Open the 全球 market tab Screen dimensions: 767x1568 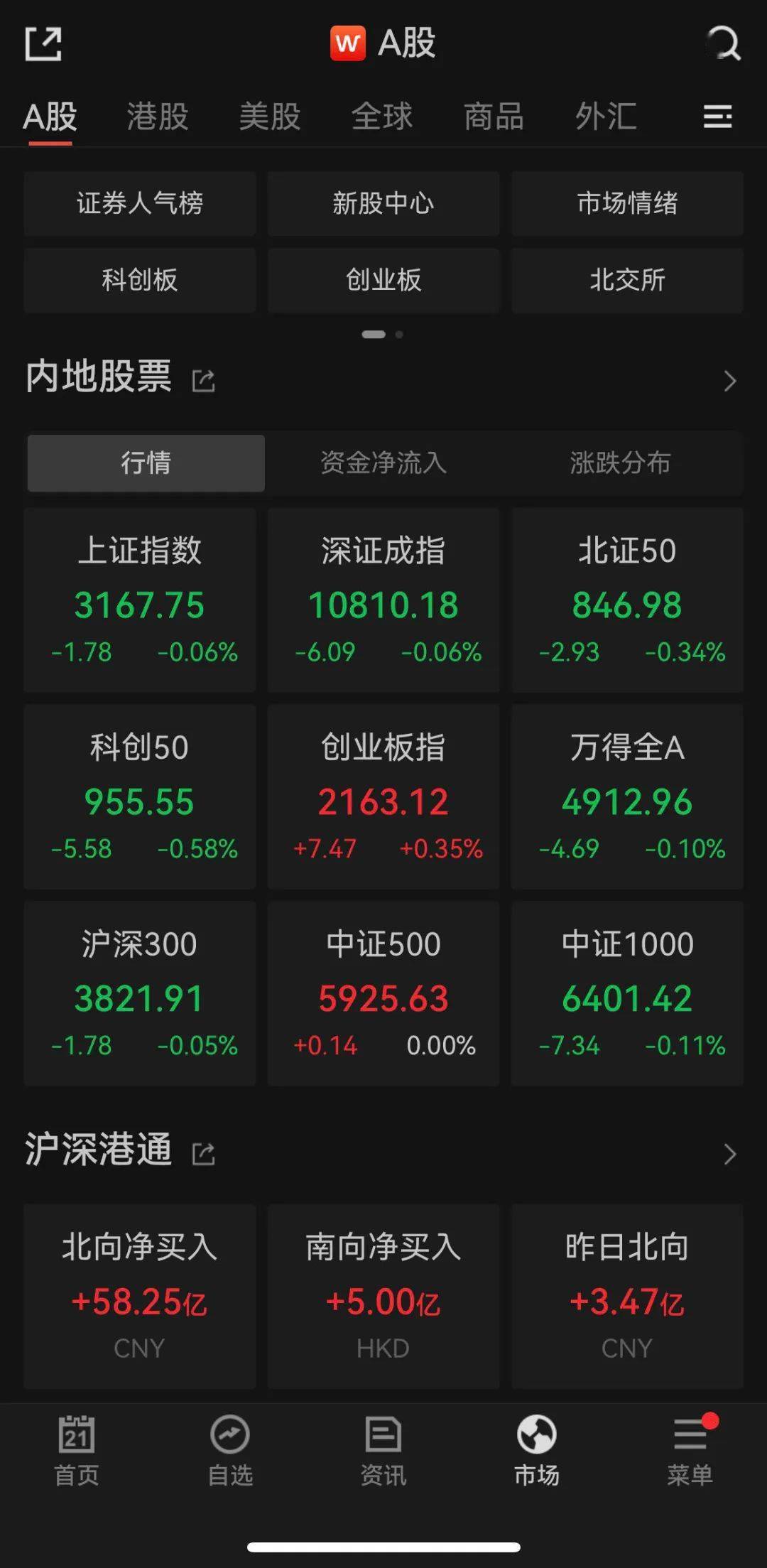382,117
